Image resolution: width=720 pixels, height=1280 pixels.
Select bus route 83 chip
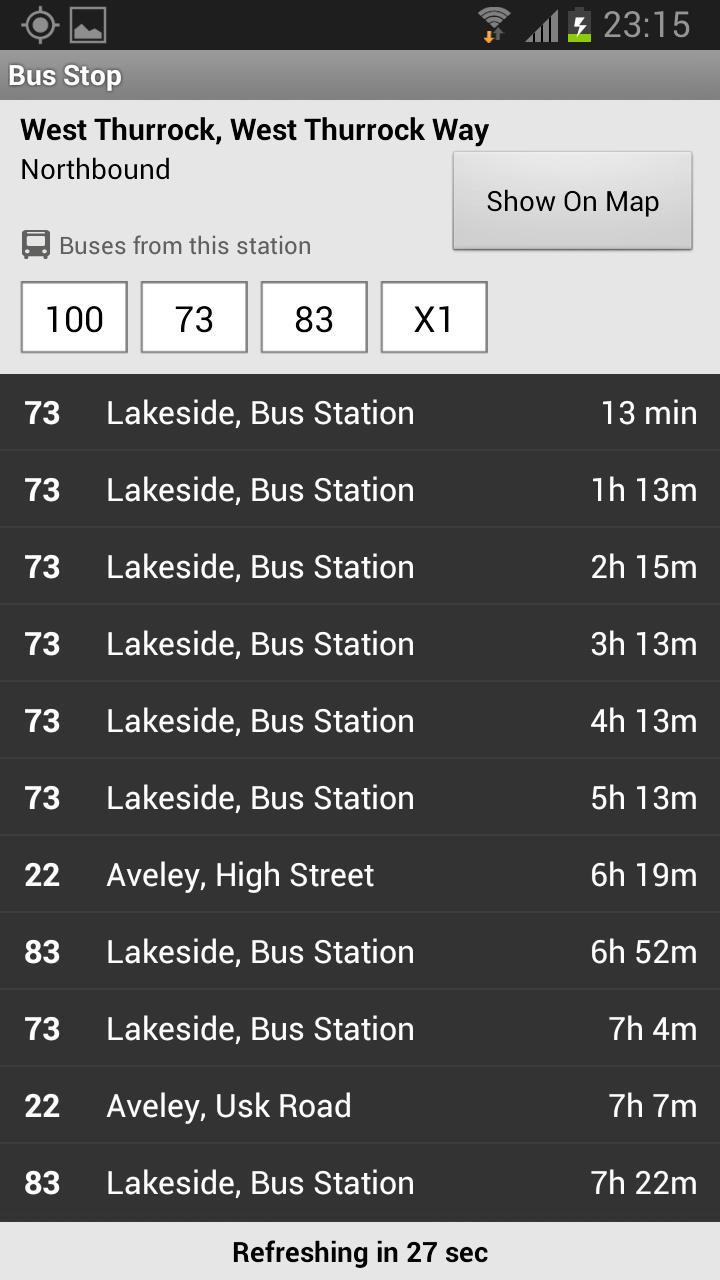[x=314, y=318]
